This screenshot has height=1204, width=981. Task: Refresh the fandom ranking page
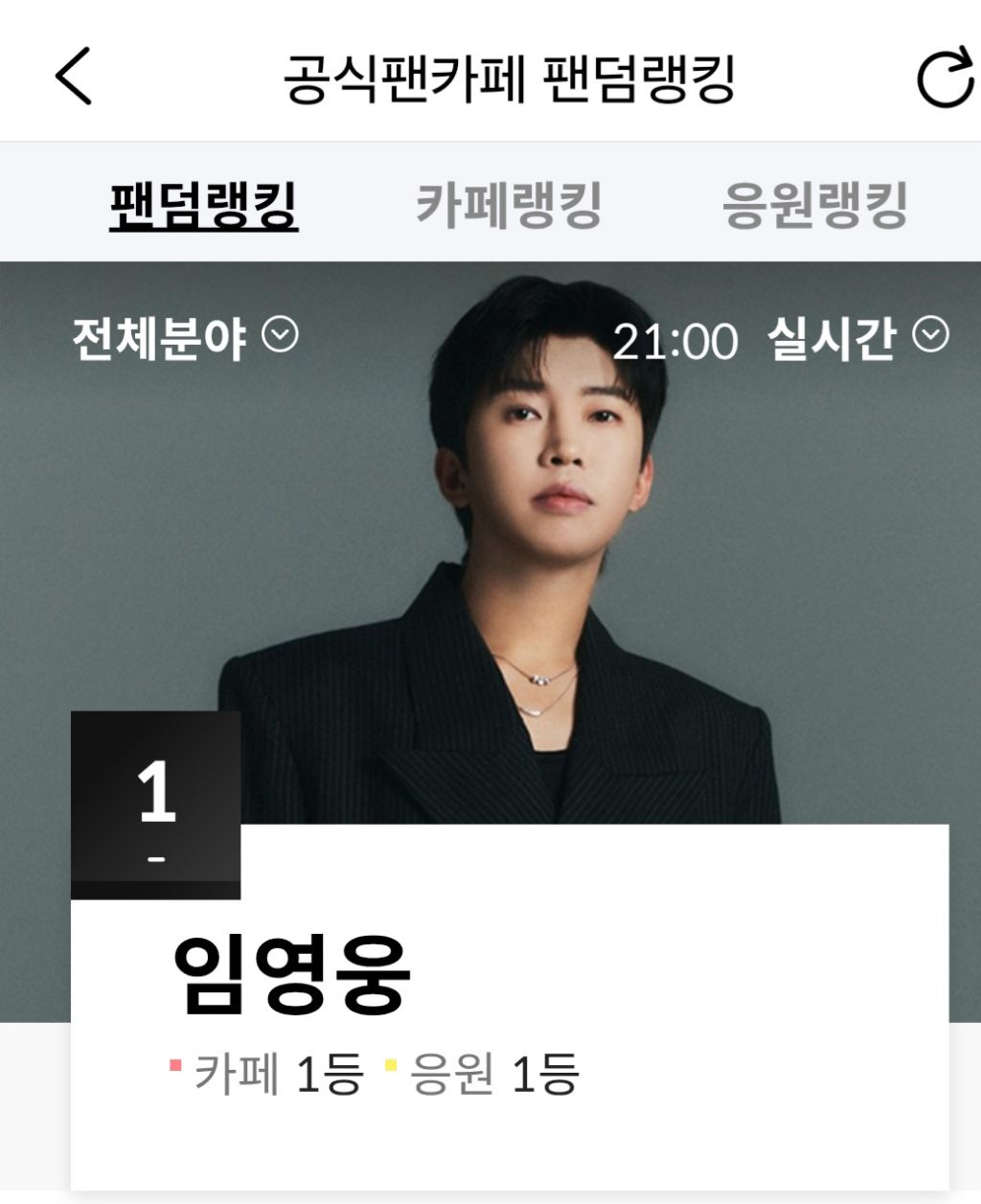coord(944,78)
